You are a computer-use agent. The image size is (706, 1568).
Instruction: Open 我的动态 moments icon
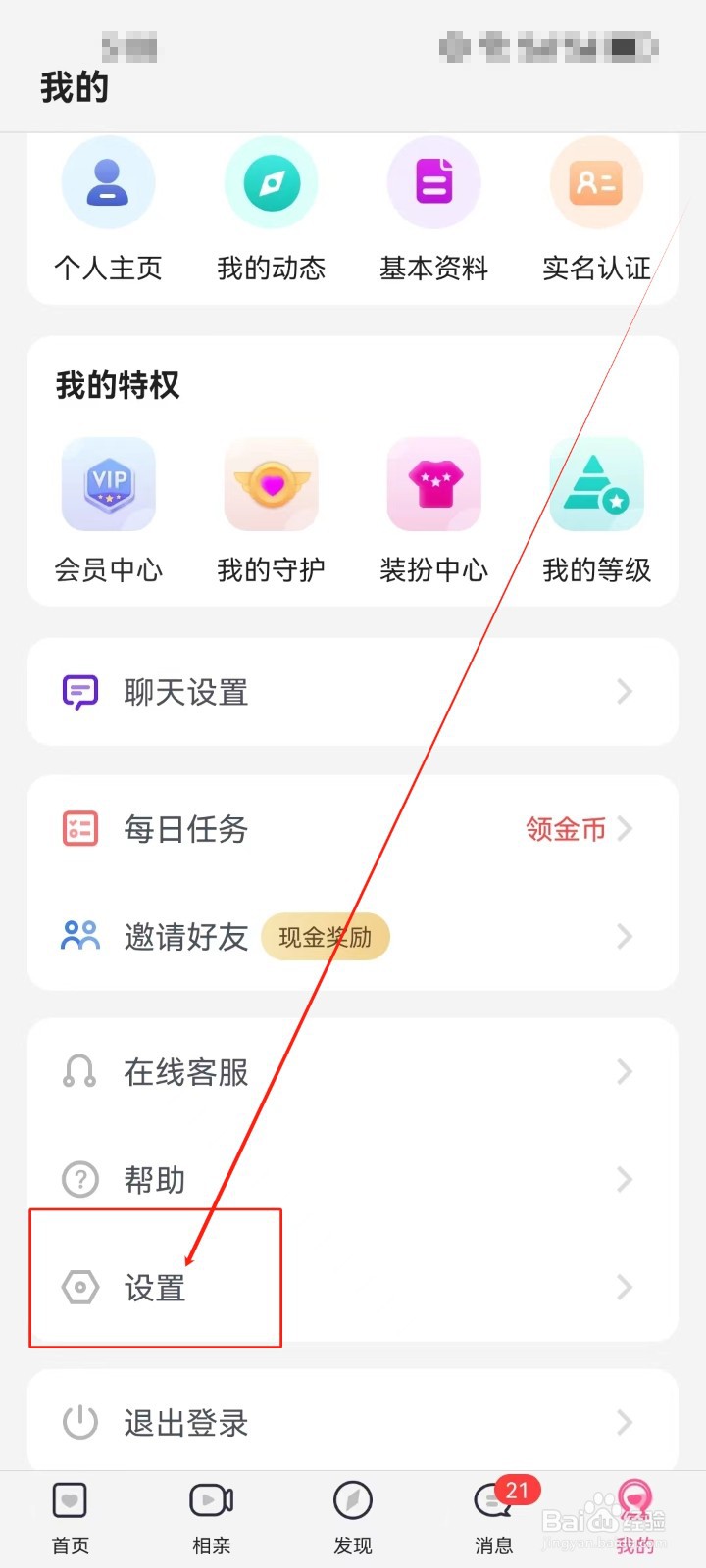[271, 182]
